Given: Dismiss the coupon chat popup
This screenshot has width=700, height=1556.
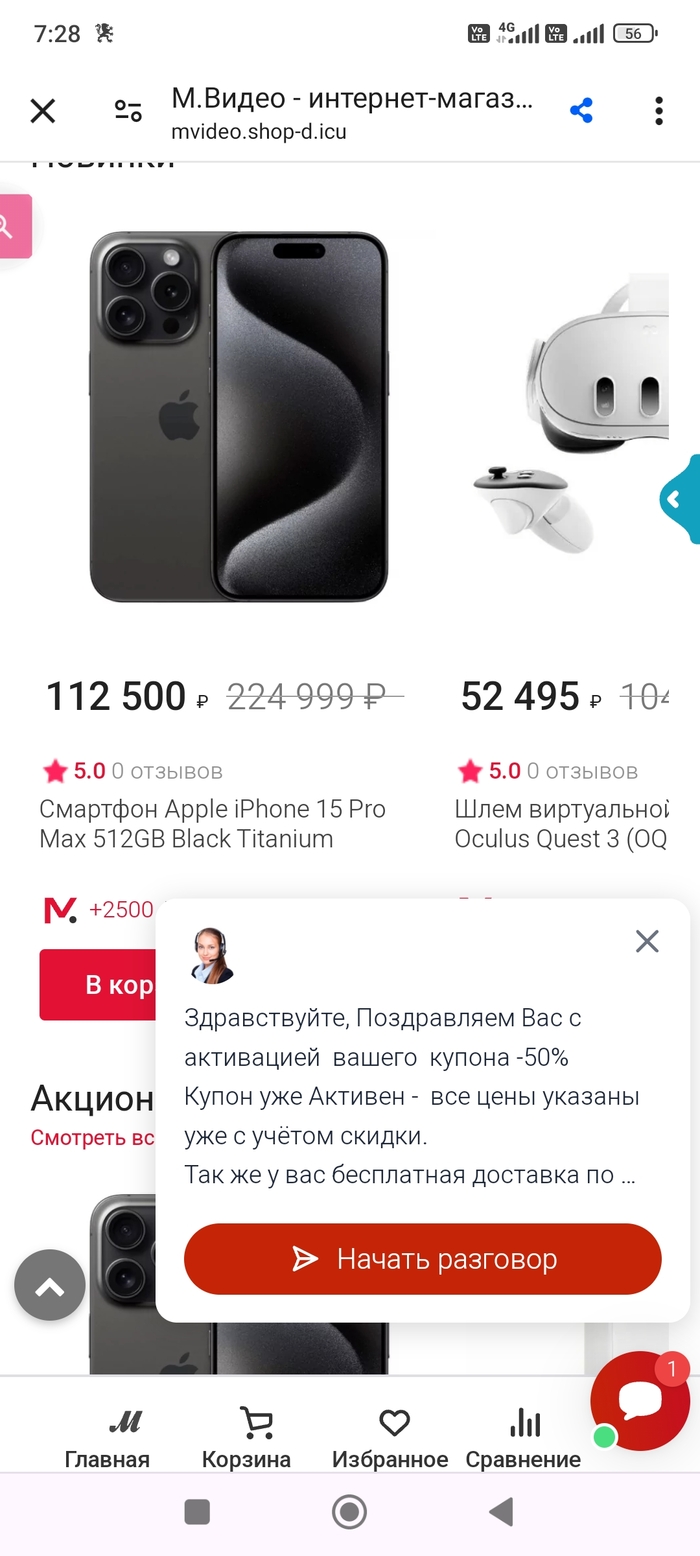Looking at the screenshot, I should pos(647,941).
